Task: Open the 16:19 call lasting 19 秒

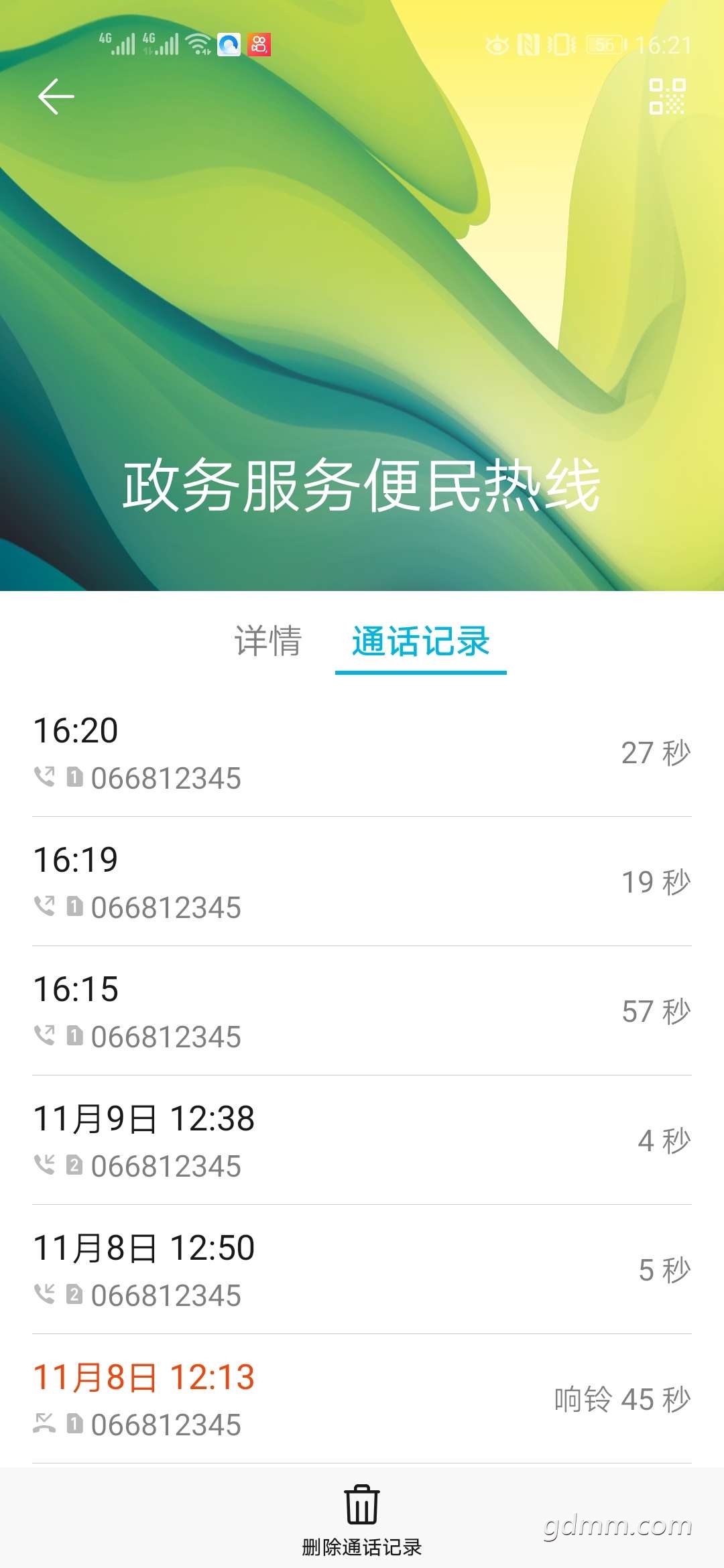Action: tap(362, 882)
